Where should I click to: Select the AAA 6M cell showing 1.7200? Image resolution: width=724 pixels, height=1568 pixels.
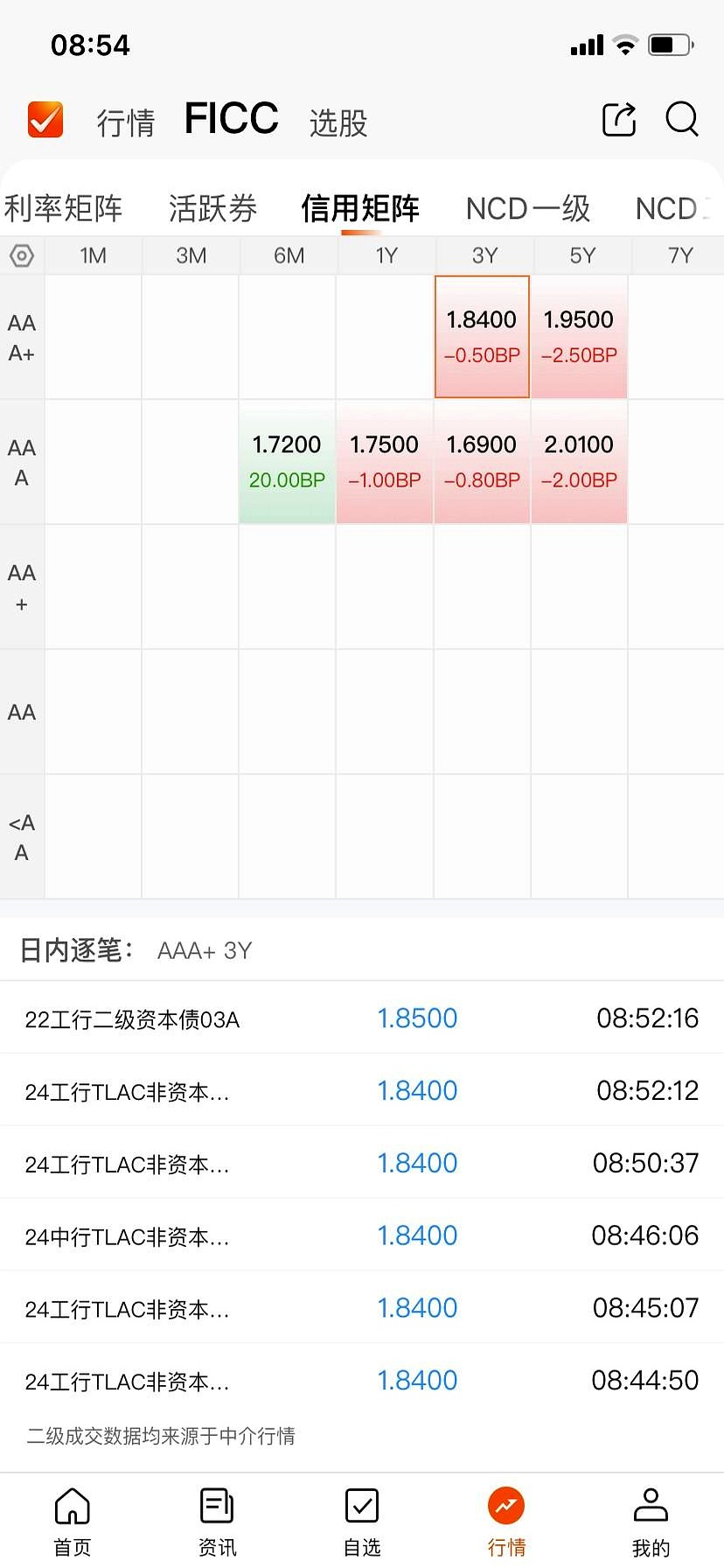click(x=287, y=462)
